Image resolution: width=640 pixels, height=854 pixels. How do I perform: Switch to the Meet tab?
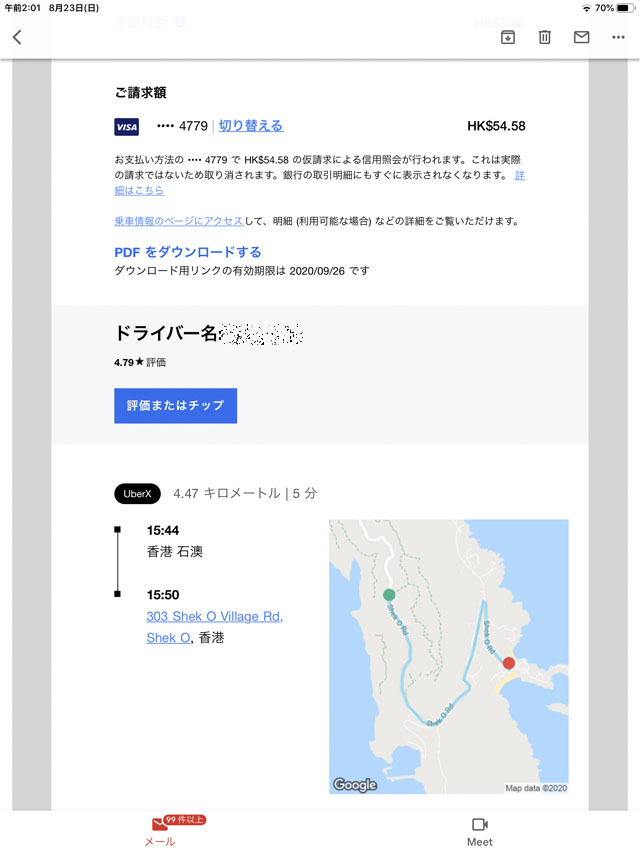tap(479, 831)
